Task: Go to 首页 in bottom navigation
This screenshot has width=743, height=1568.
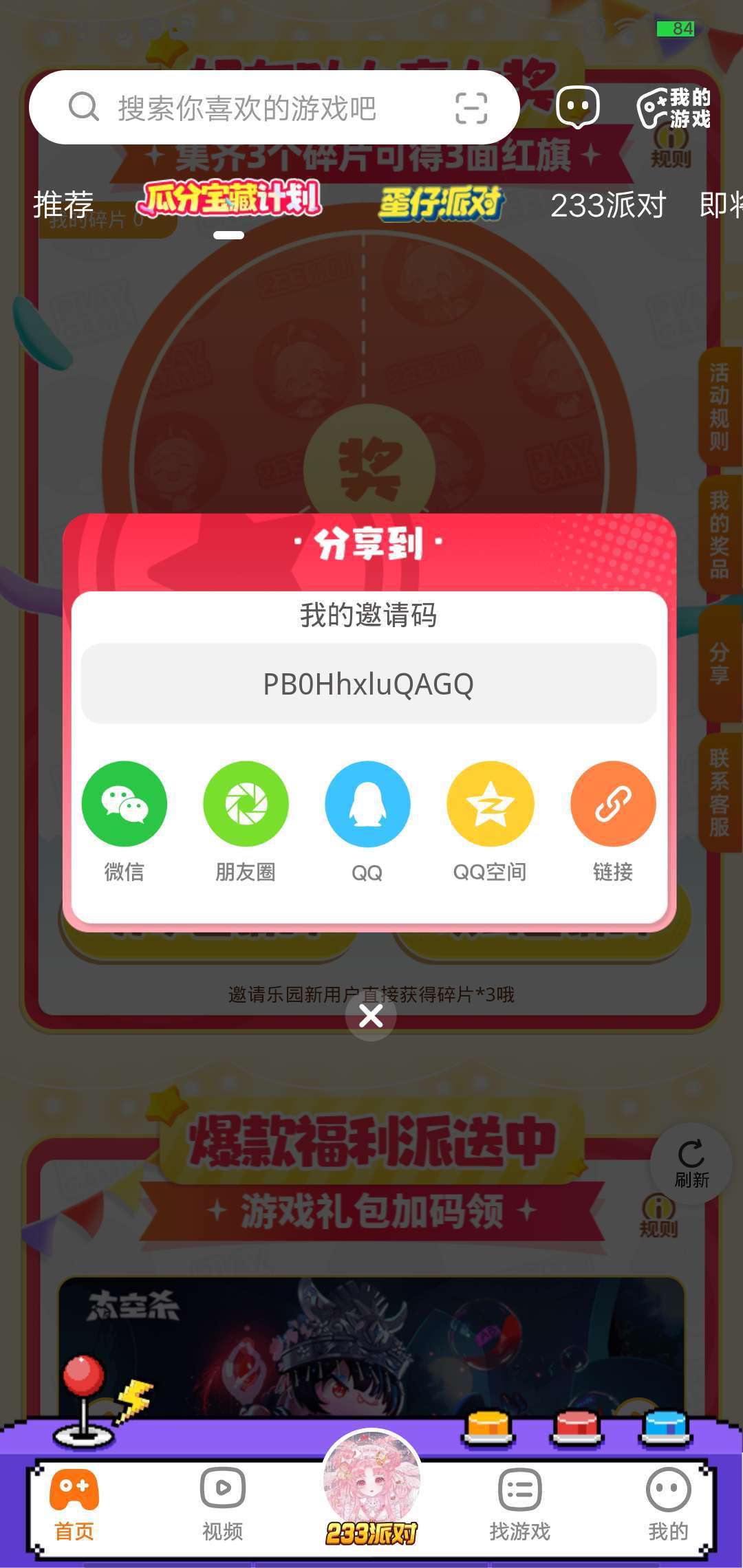Action: point(74,1505)
